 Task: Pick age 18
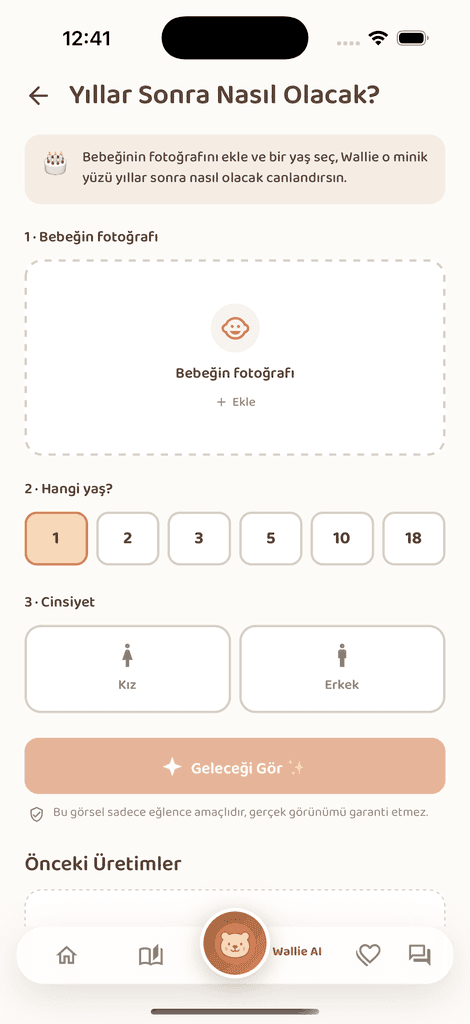(x=413, y=539)
